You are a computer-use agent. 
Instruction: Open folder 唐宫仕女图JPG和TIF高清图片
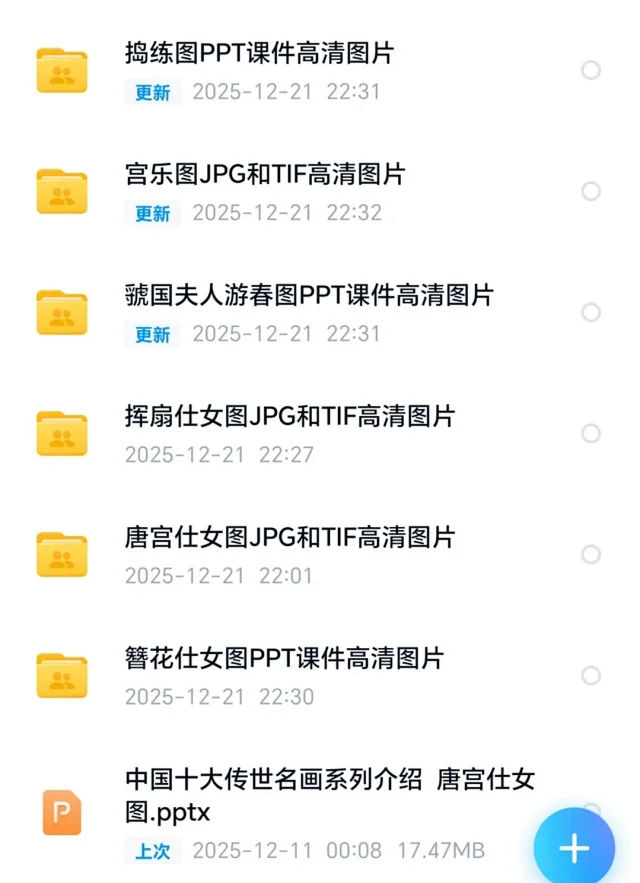(x=290, y=537)
